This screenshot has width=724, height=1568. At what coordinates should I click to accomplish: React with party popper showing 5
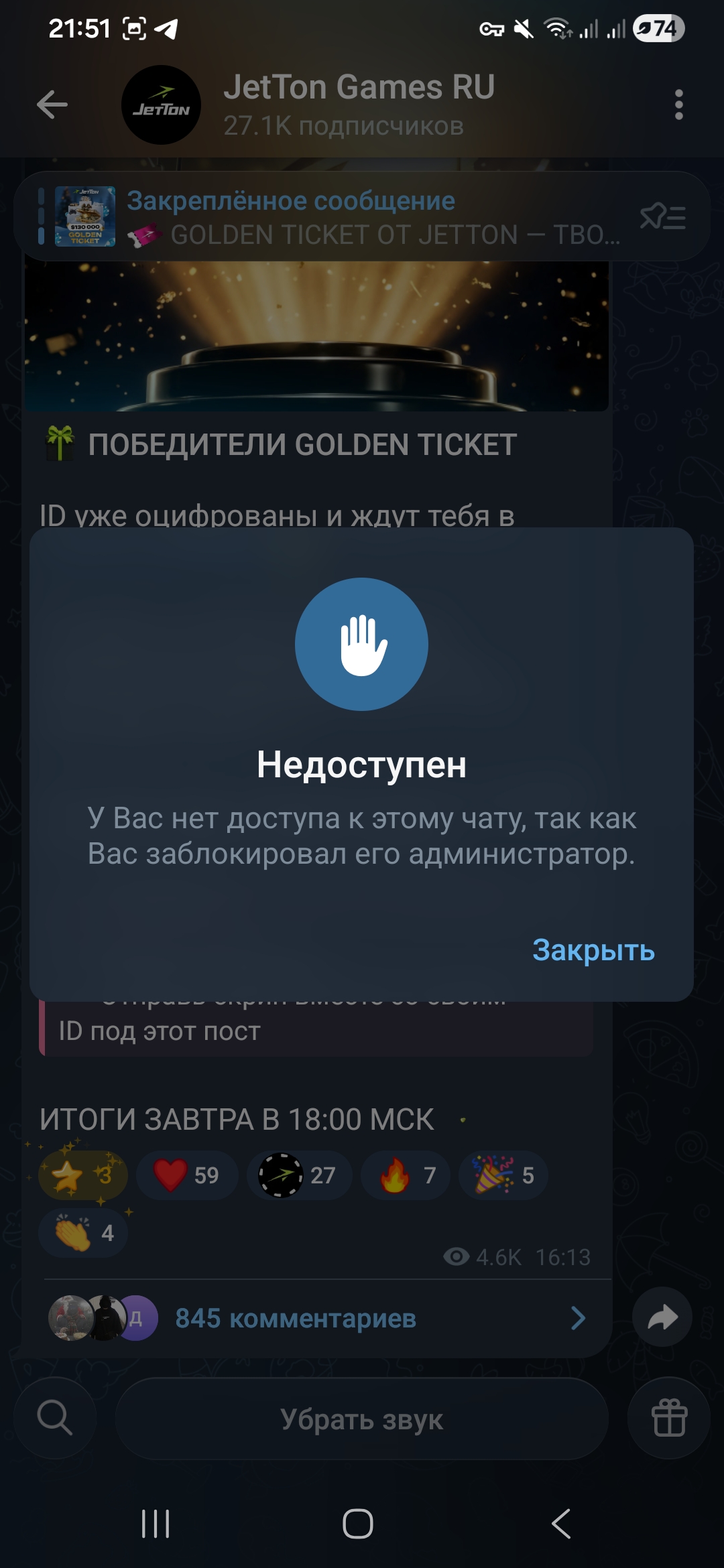click(x=503, y=1175)
